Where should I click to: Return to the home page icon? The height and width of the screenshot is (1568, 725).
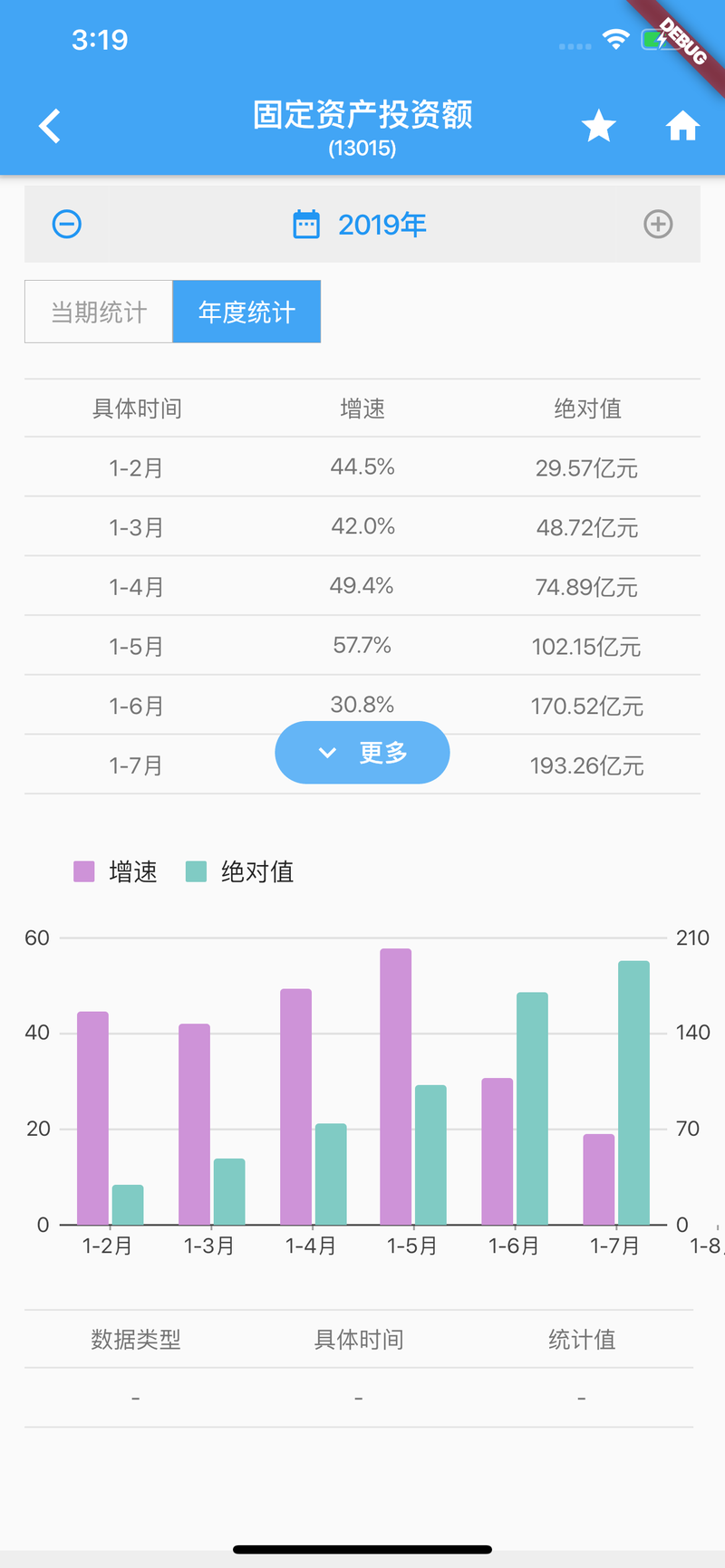(683, 126)
